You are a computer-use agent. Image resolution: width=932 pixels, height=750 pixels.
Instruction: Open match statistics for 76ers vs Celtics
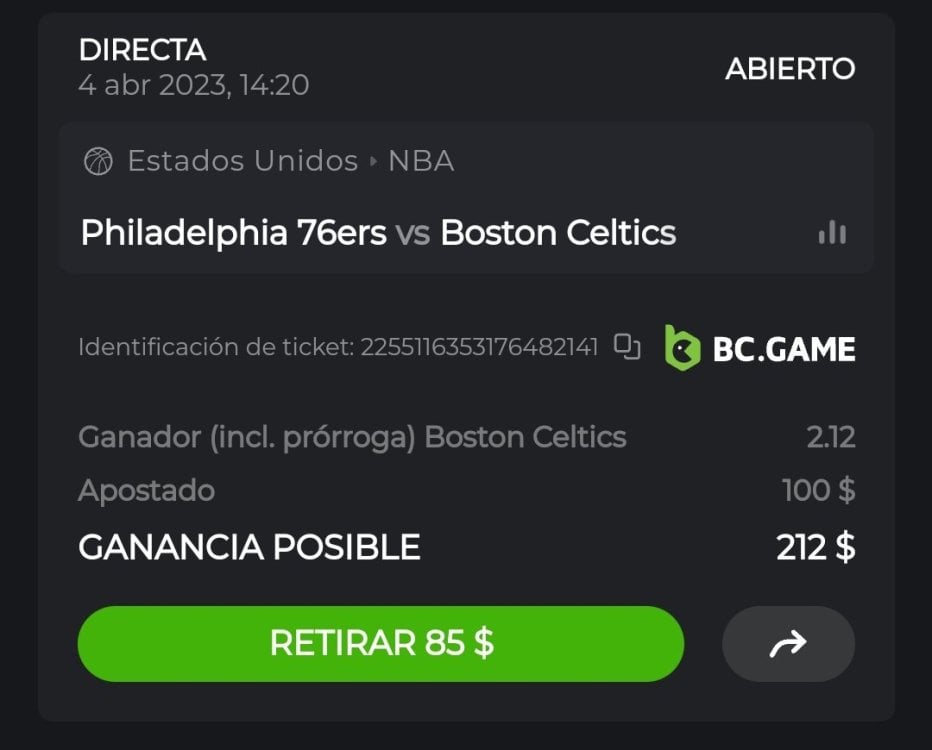[x=831, y=233]
